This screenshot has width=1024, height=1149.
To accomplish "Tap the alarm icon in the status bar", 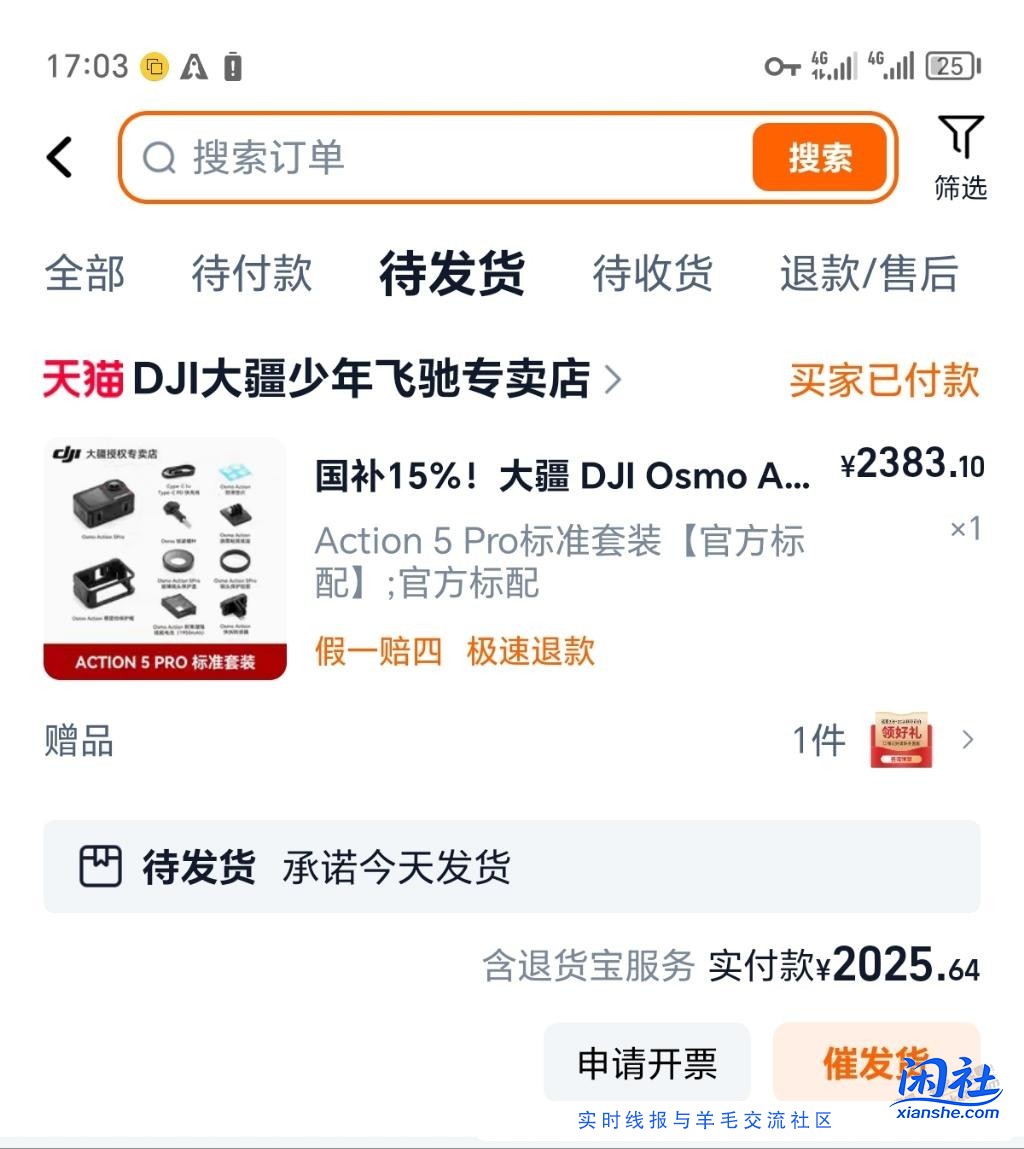I will click(195, 66).
